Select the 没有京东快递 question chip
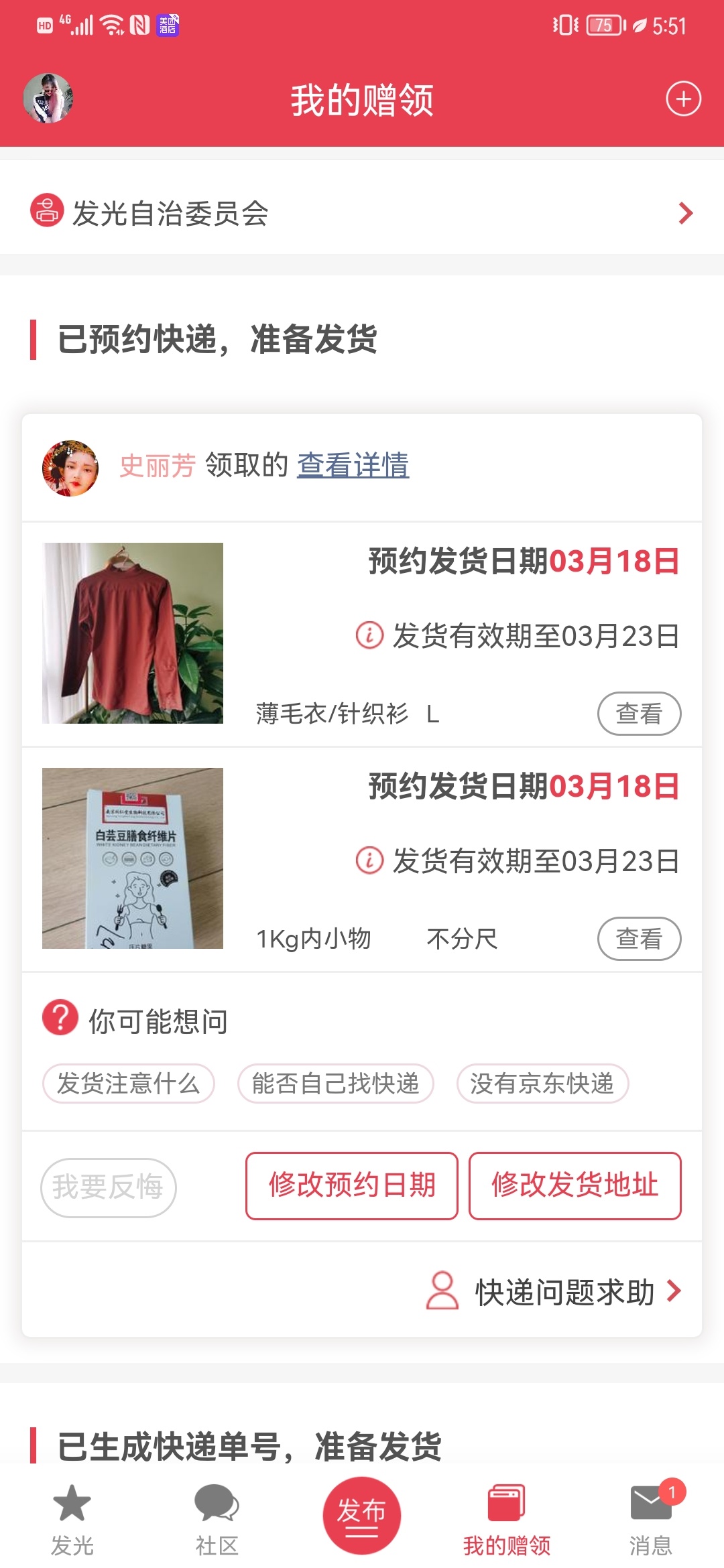This screenshot has height=1568, width=724. 542,1084
